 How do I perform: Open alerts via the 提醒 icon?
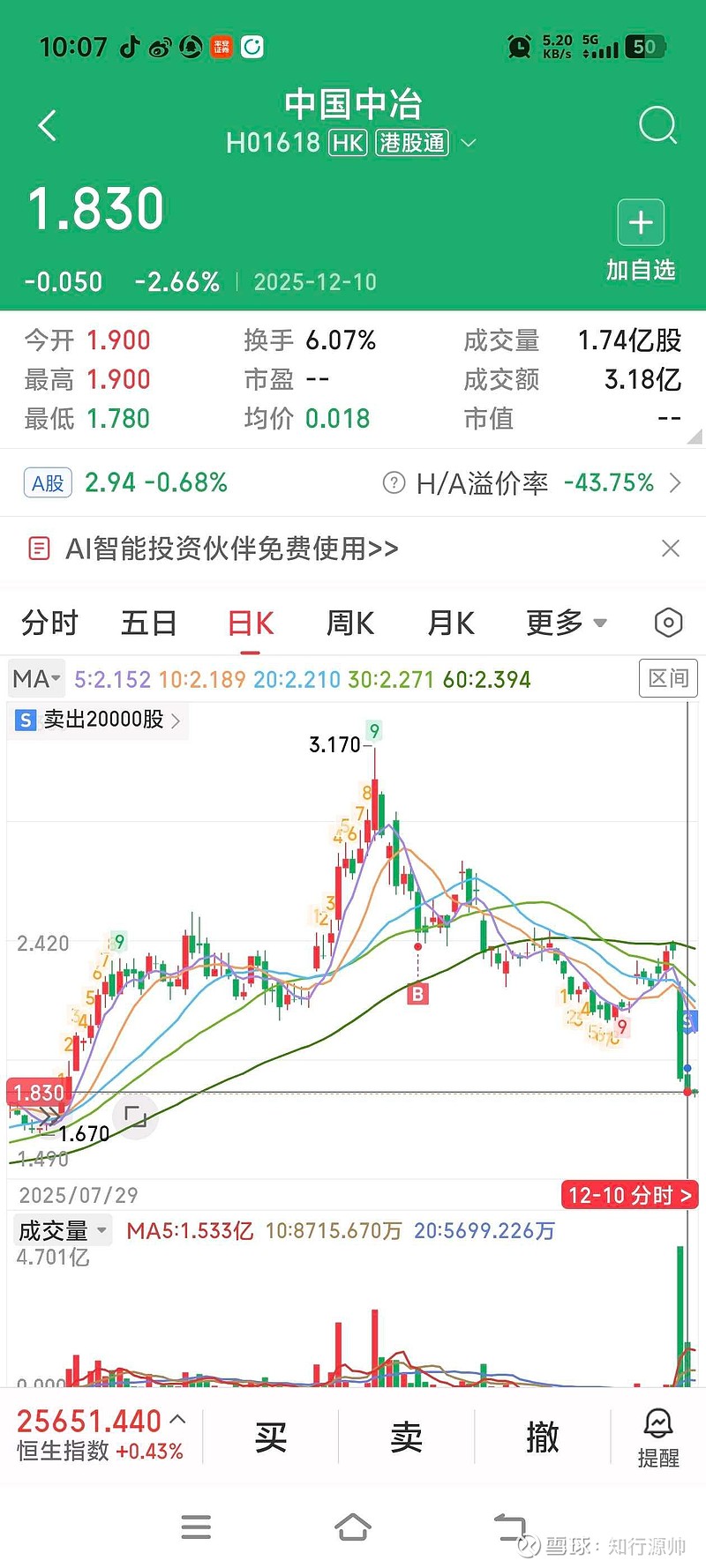point(657,1436)
